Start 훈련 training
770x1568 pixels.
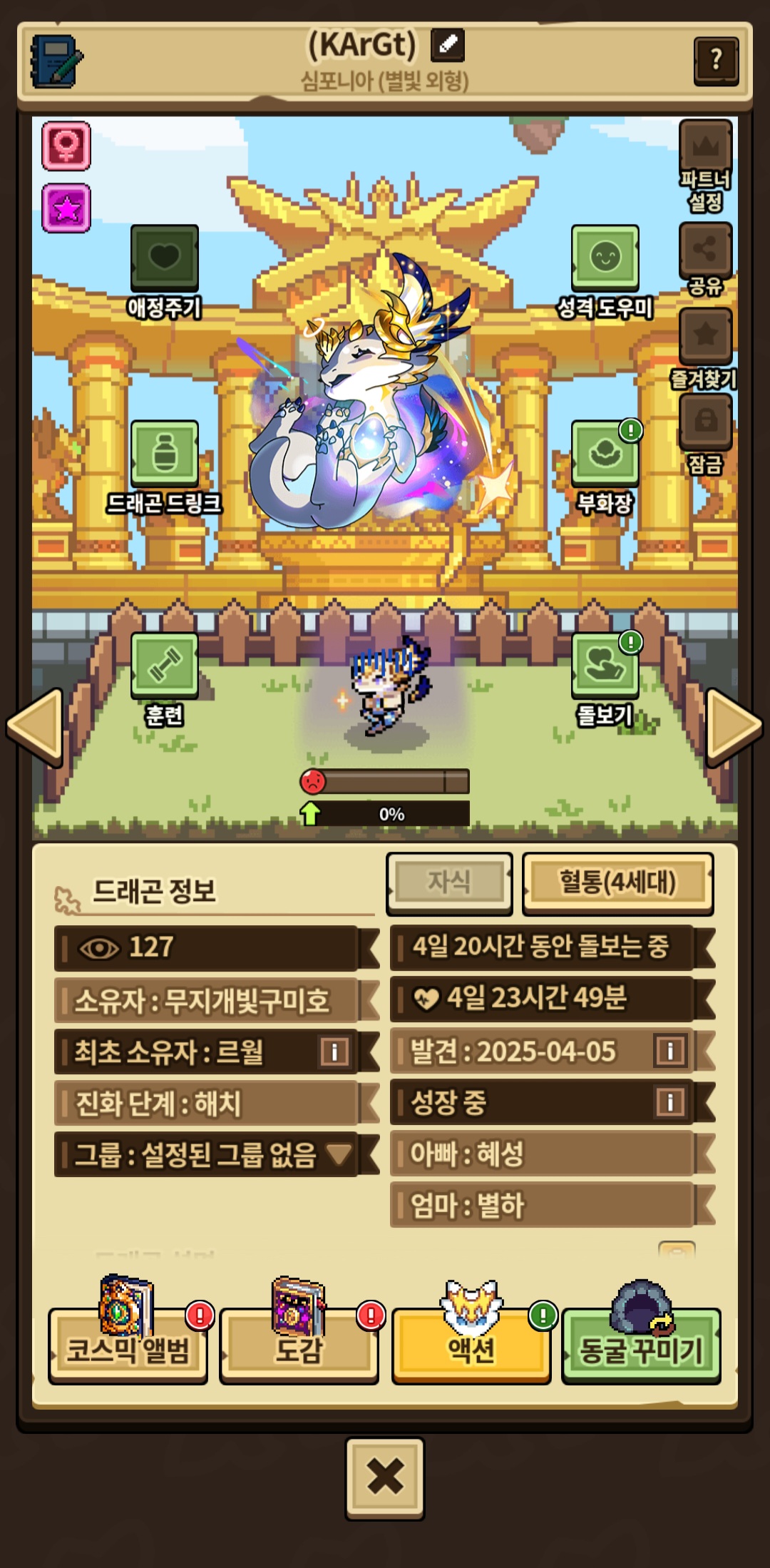tap(164, 666)
